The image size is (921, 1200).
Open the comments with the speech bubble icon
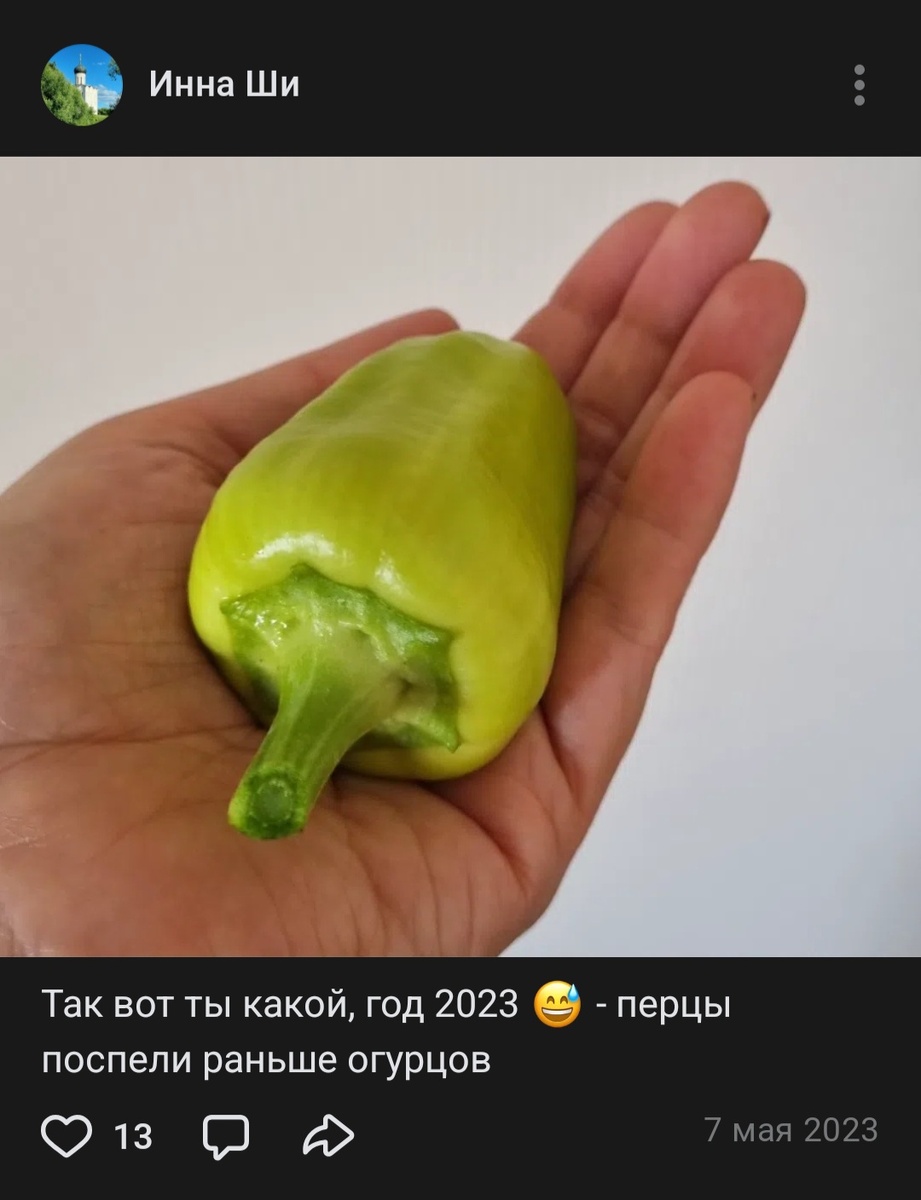pos(228,1135)
